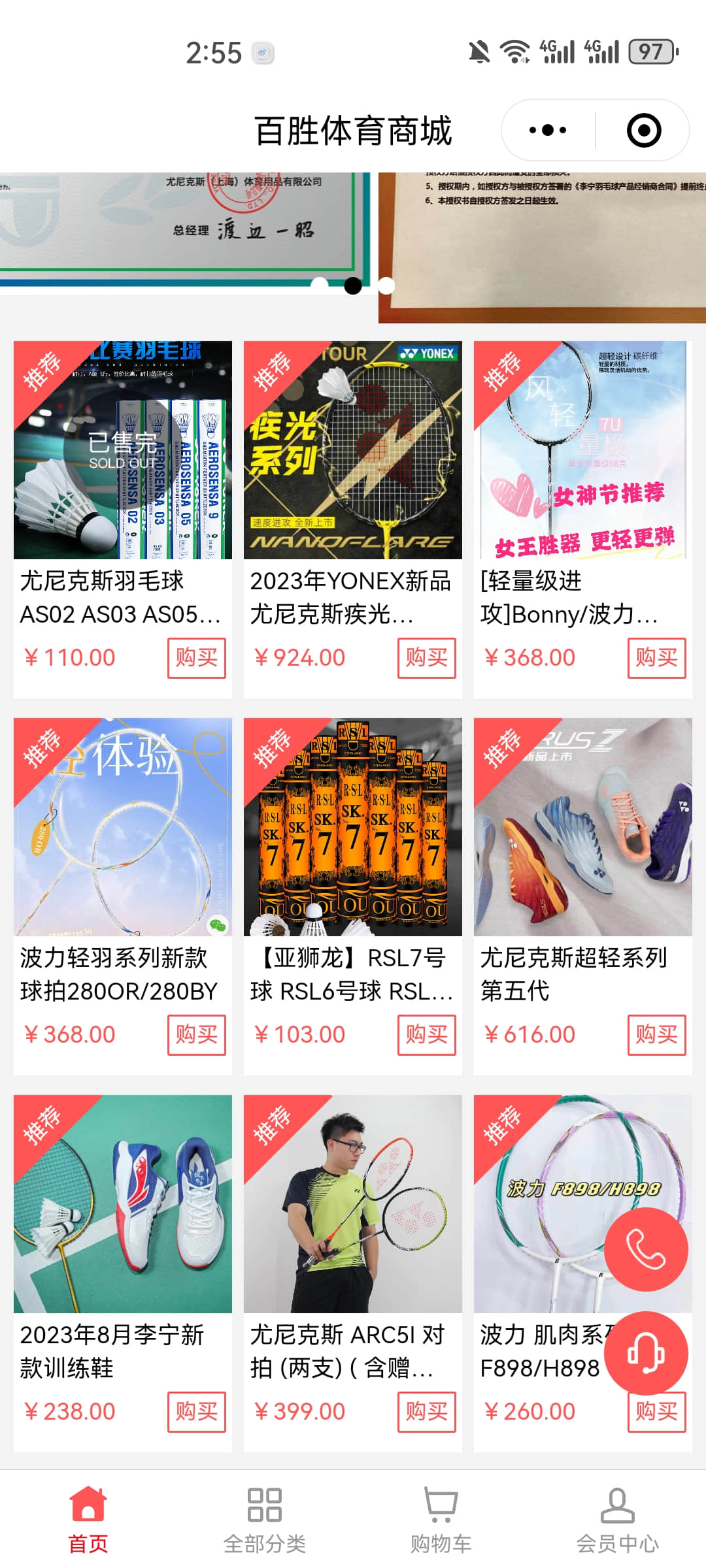Open the 李宁新款训练鞋 product image

123,1204
